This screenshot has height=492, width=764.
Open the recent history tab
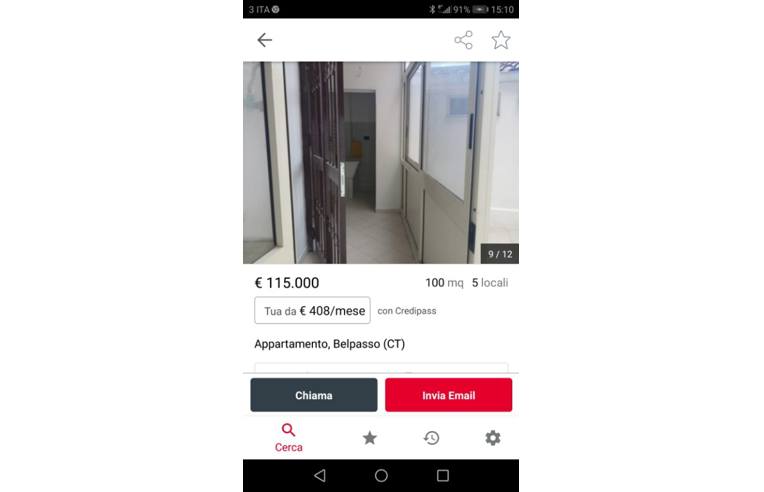tap(431, 438)
